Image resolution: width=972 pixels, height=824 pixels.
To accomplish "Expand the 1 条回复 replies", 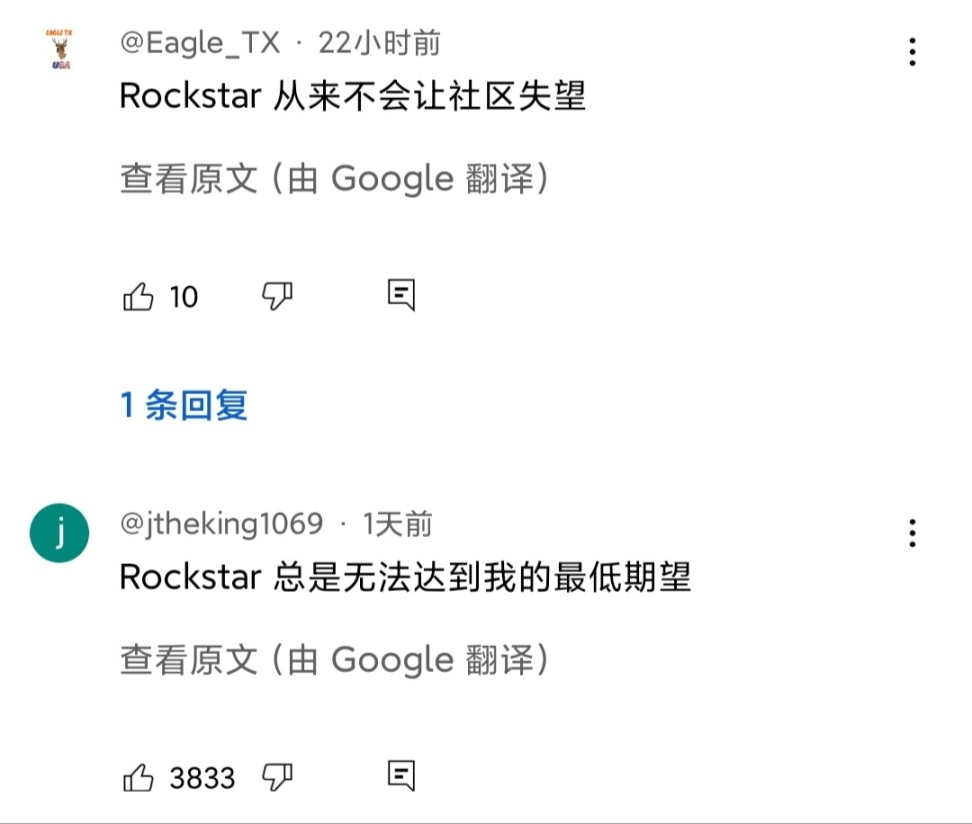I will tap(184, 405).
